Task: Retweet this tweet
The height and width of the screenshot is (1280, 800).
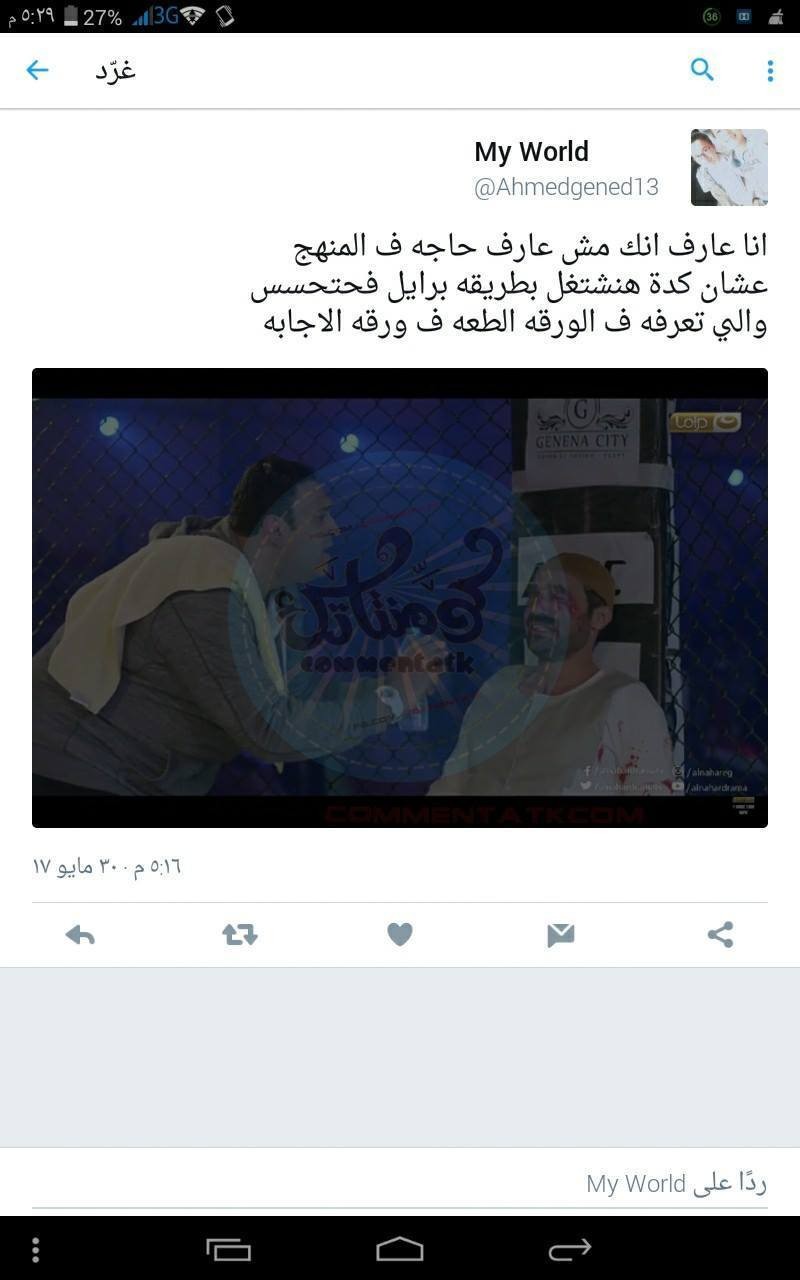Action: pyautogui.click(x=240, y=935)
